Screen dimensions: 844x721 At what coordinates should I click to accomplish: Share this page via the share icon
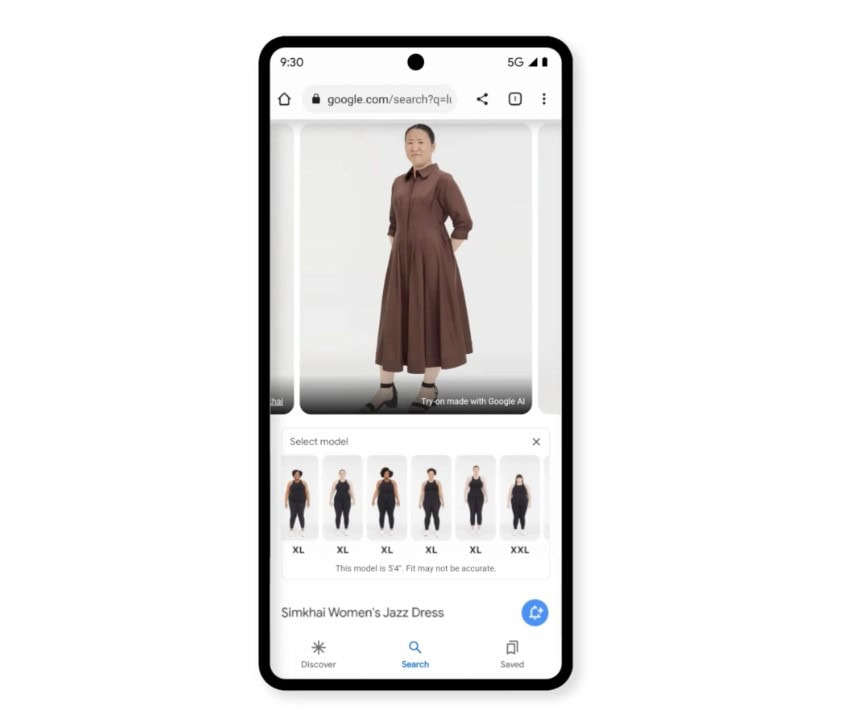[482, 99]
